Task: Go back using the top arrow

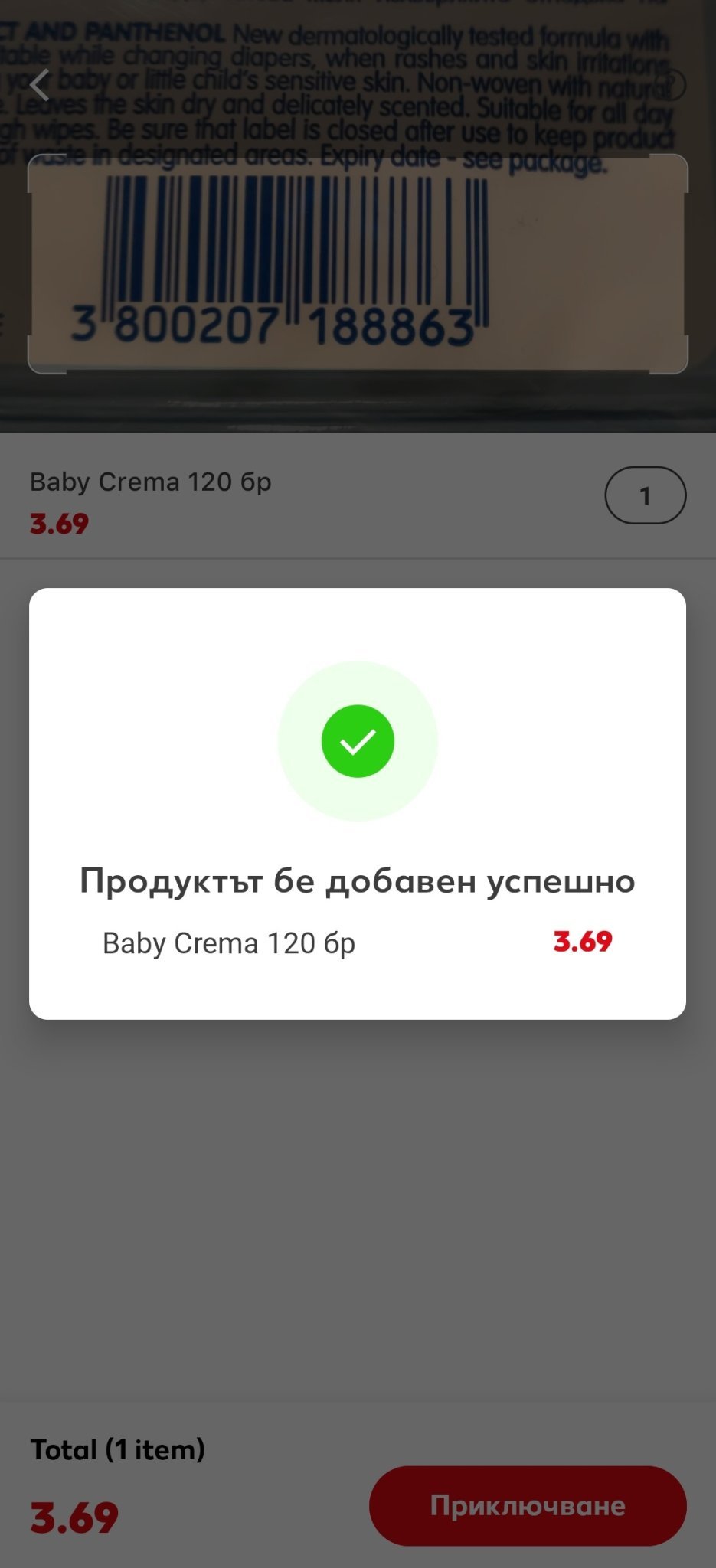Action: (x=40, y=85)
